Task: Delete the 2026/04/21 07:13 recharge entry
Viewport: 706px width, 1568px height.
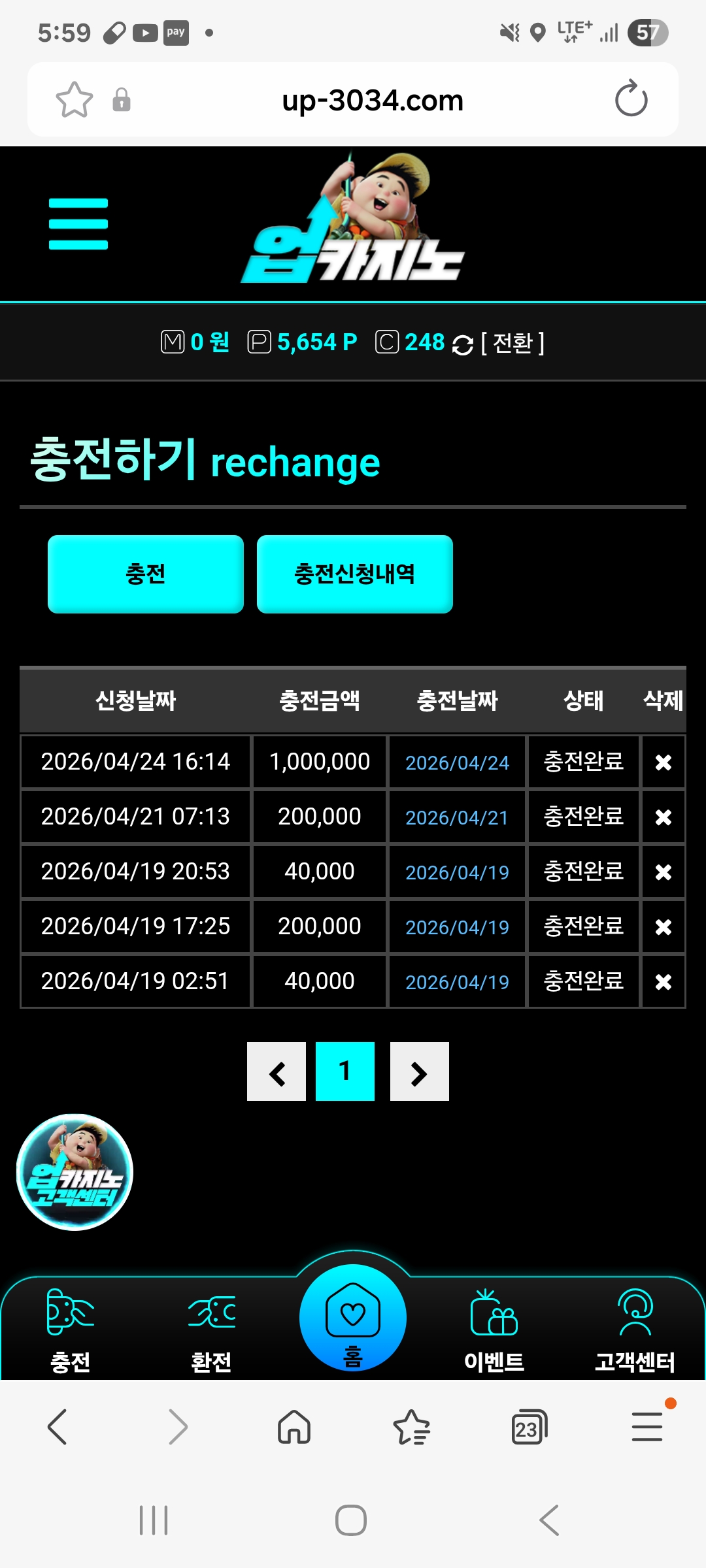Action: pos(663,817)
